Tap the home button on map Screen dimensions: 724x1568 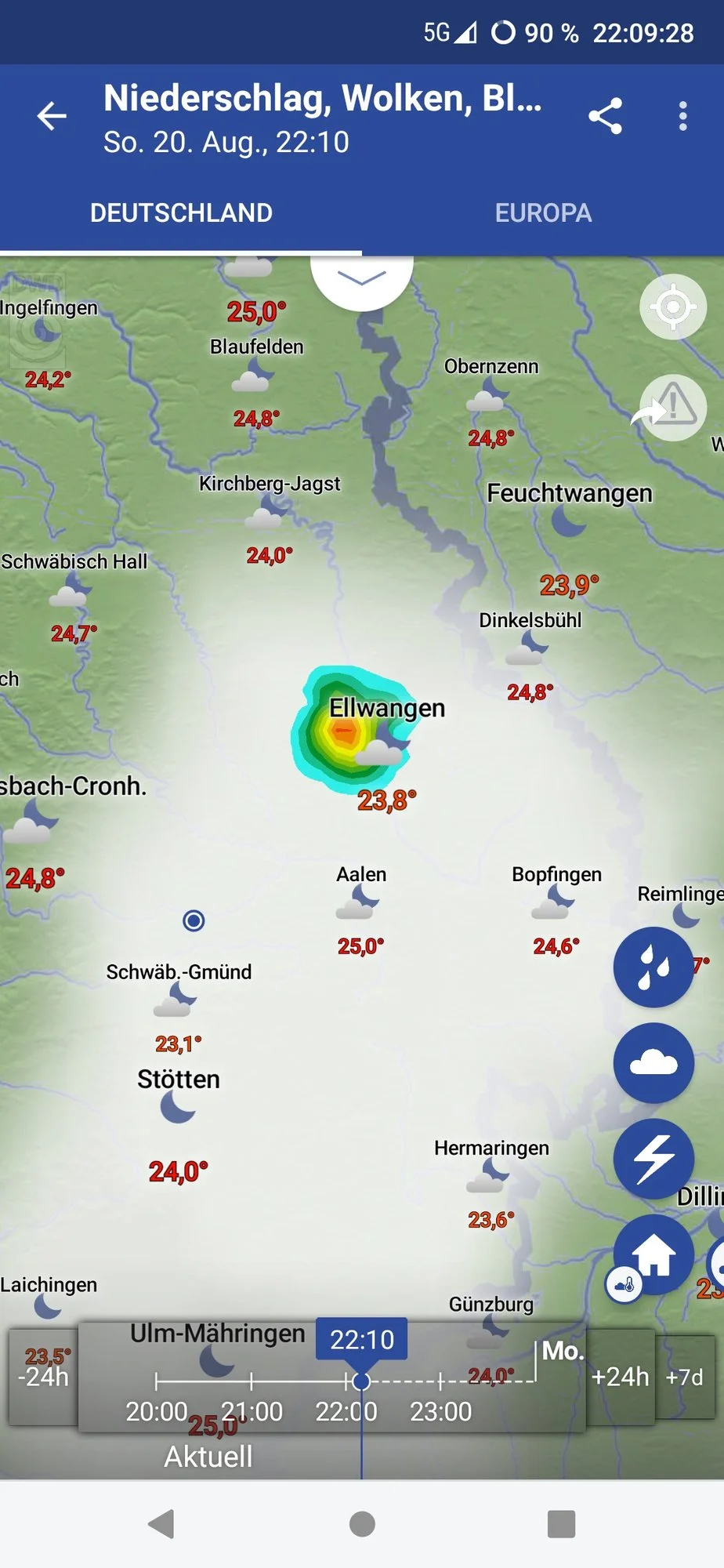[x=654, y=1254]
